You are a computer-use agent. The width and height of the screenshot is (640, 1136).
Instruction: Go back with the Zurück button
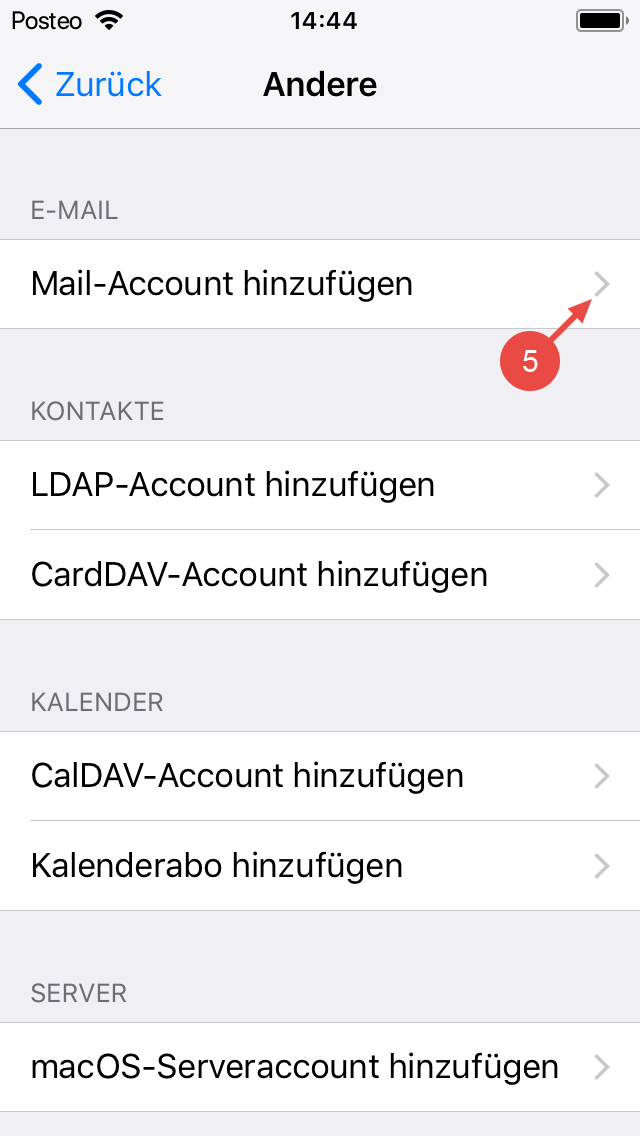(90, 85)
